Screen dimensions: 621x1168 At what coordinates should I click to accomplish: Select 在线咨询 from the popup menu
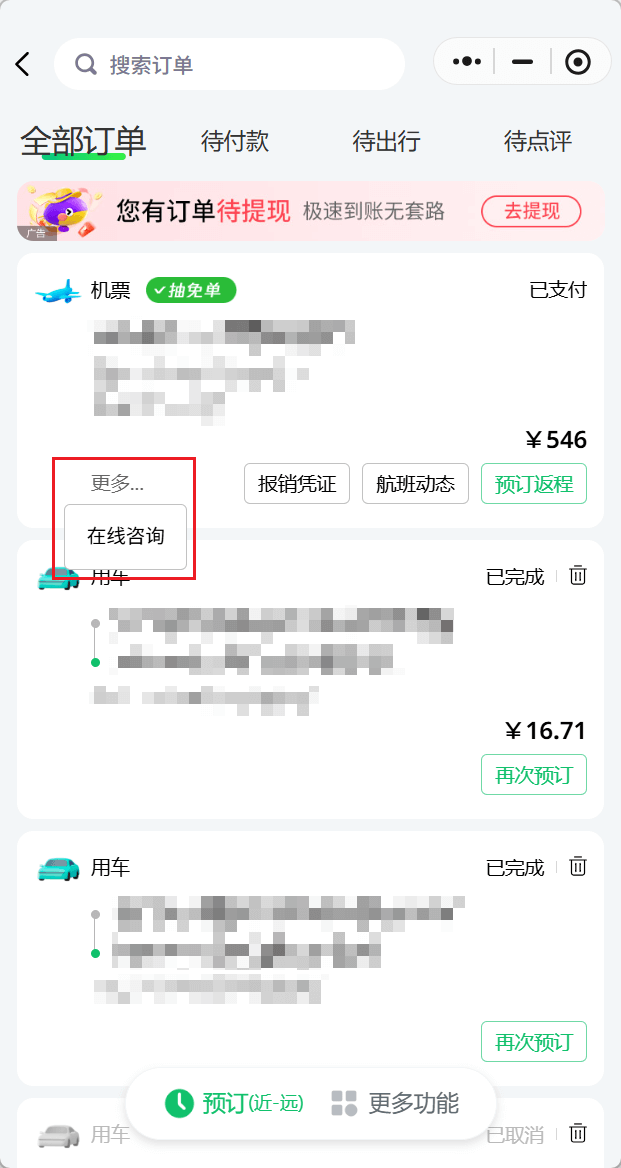coord(125,536)
